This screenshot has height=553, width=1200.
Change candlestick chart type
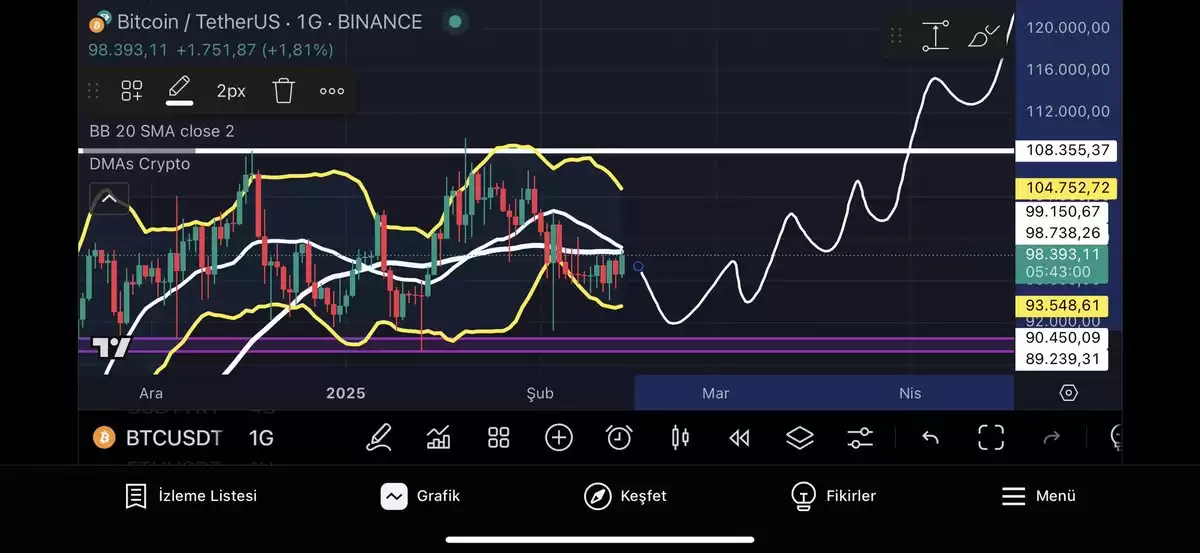pos(680,437)
